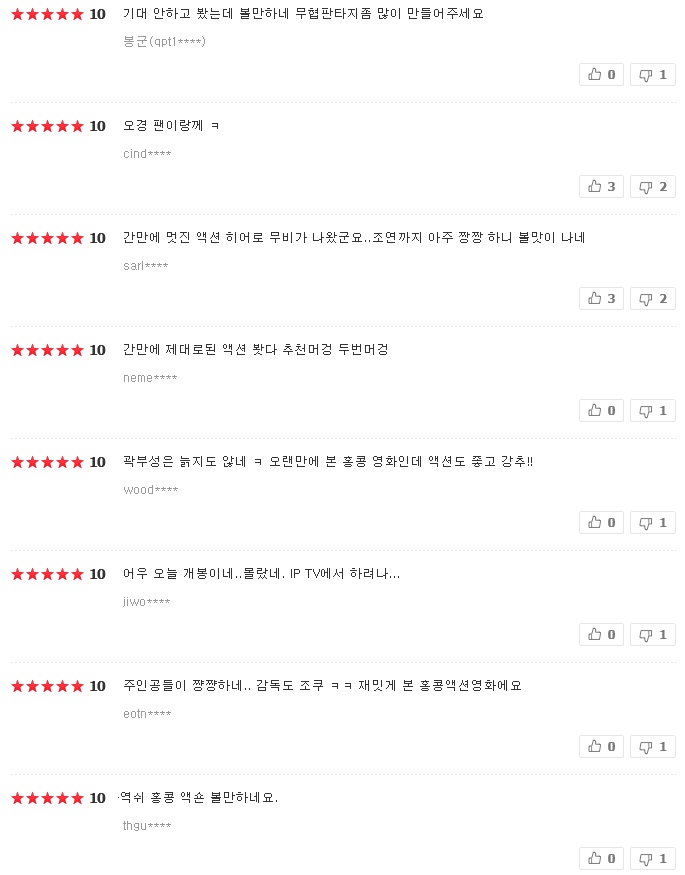Like the review by 봉군(qpt1****)
The height and width of the screenshot is (875, 685).
tap(602, 74)
